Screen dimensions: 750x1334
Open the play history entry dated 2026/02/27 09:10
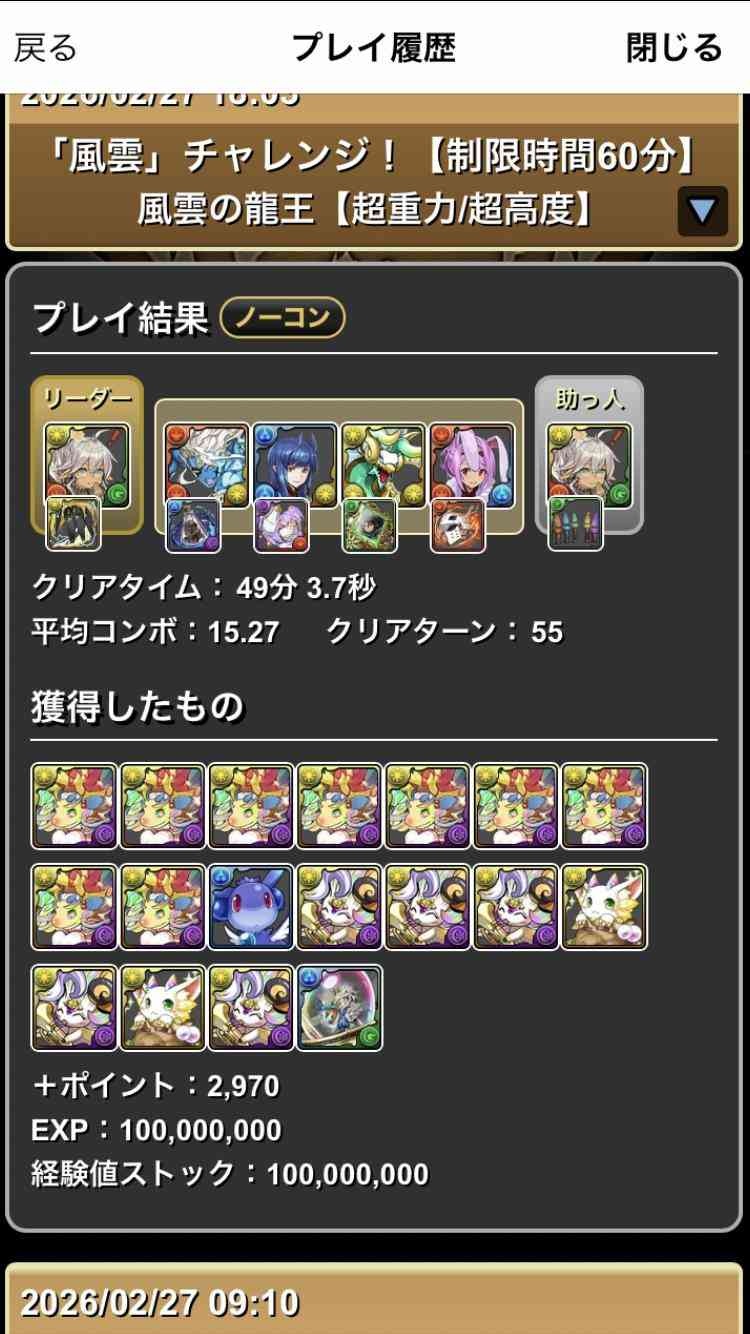point(375,1301)
